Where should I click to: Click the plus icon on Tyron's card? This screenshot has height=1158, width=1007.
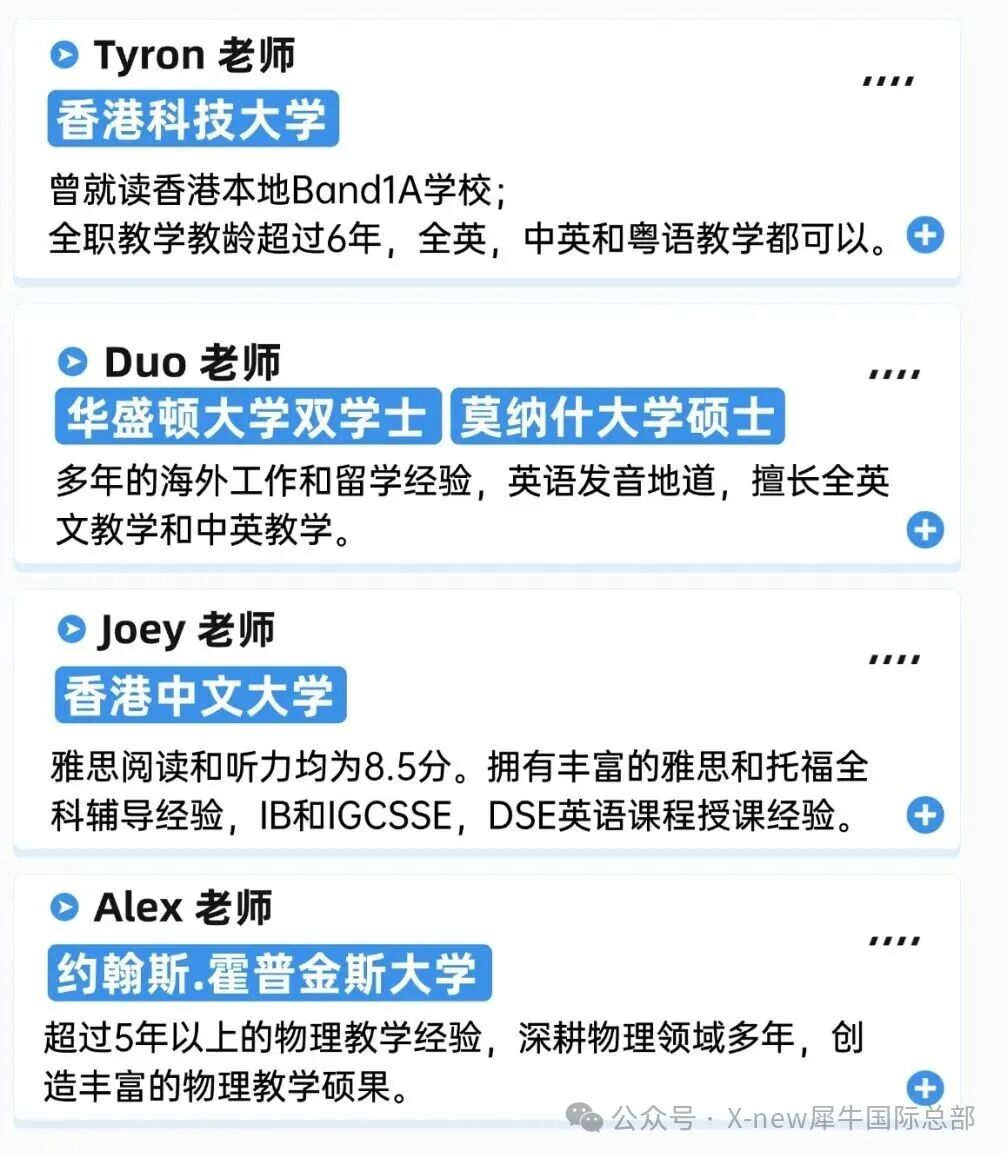(x=926, y=235)
